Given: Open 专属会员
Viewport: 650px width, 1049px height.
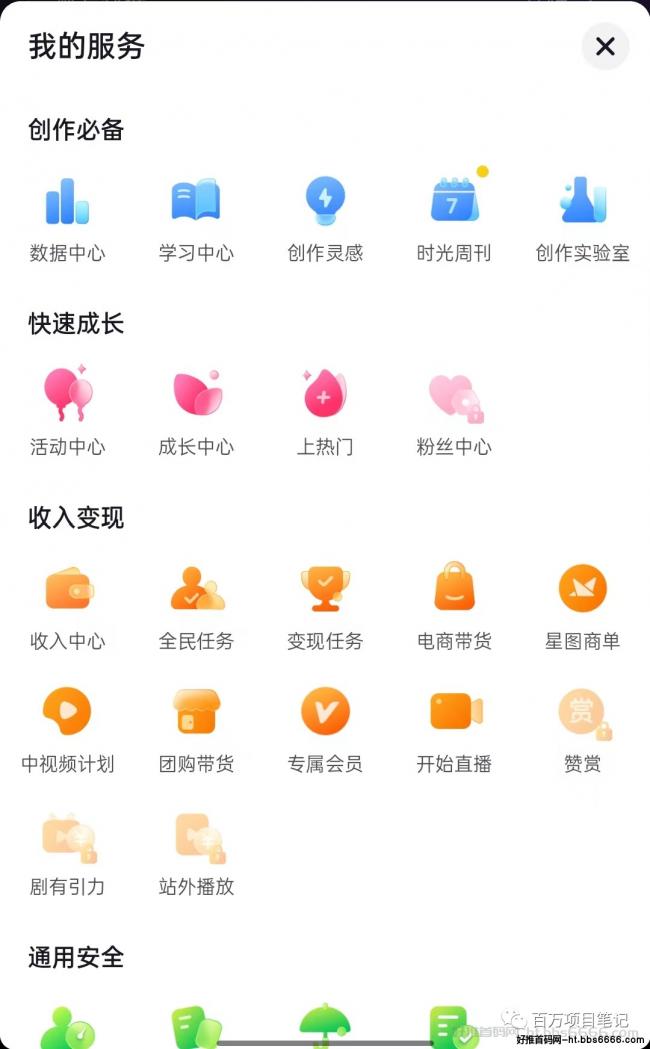Looking at the screenshot, I should tap(325, 730).
